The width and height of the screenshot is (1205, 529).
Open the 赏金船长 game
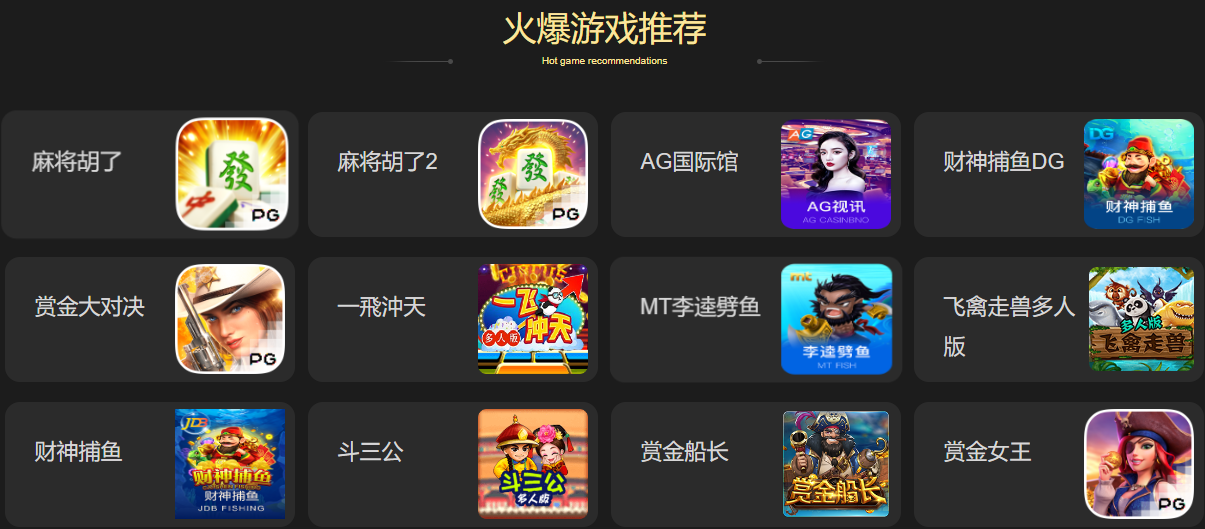755,464
